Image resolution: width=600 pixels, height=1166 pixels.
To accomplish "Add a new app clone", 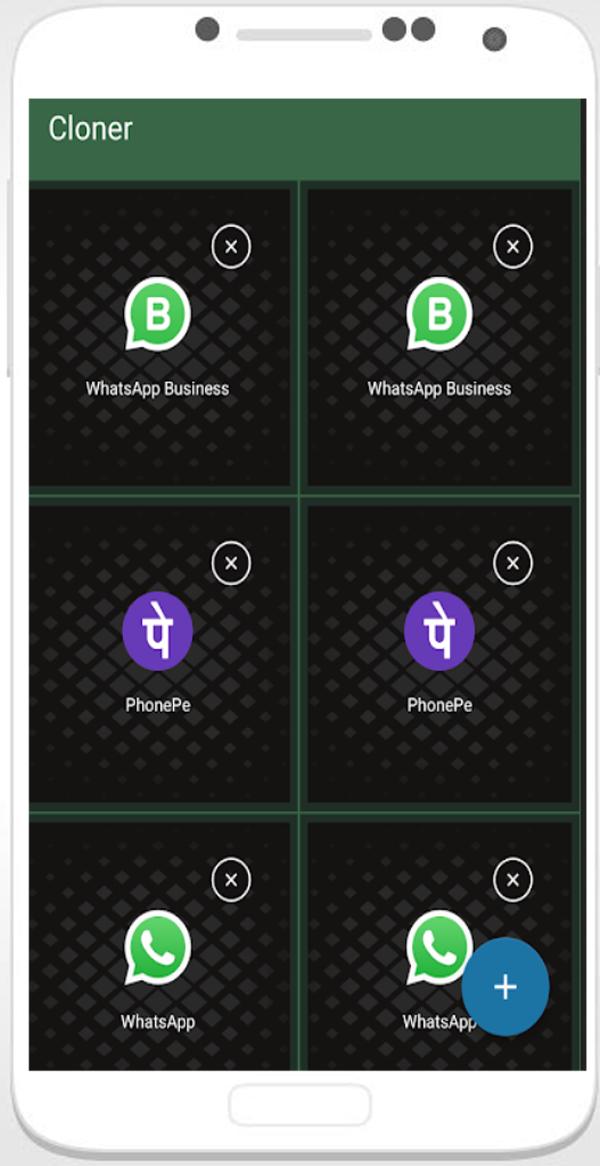I will 505,987.
